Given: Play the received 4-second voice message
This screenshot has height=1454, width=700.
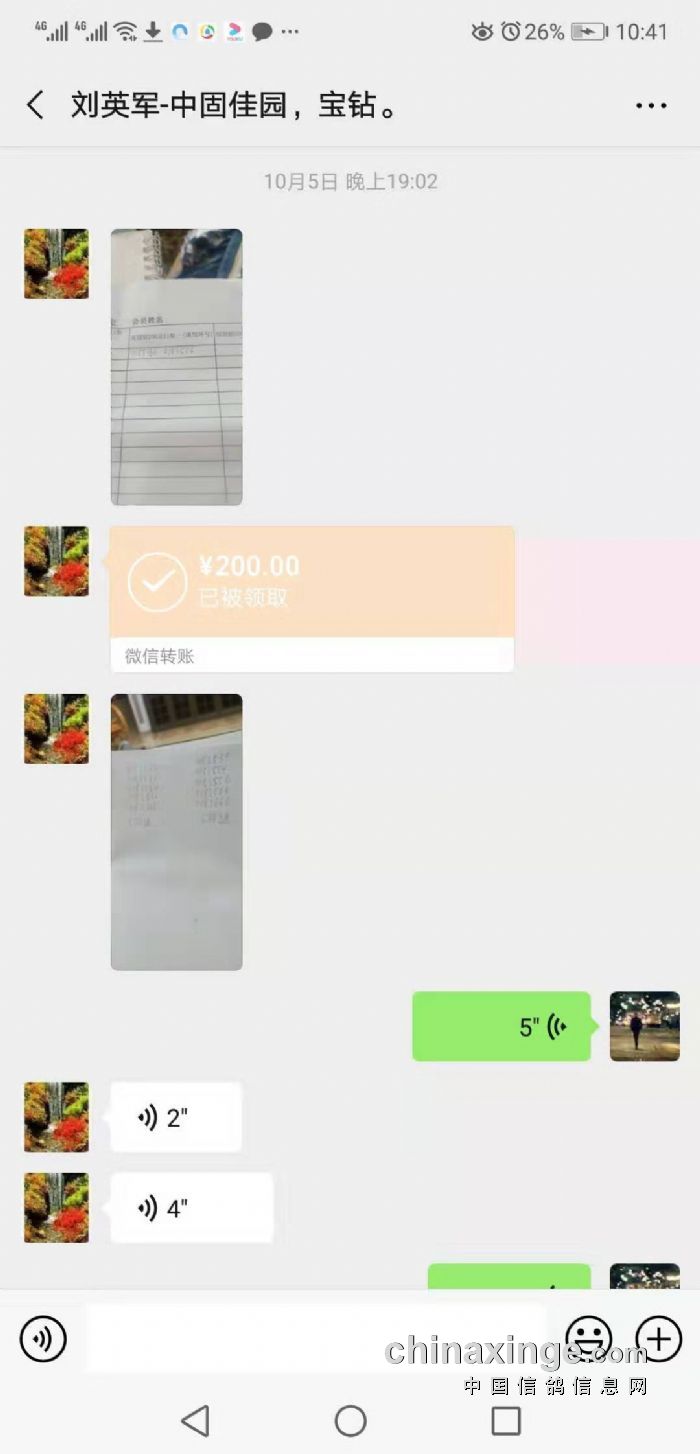Looking at the screenshot, I should point(191,1208).
